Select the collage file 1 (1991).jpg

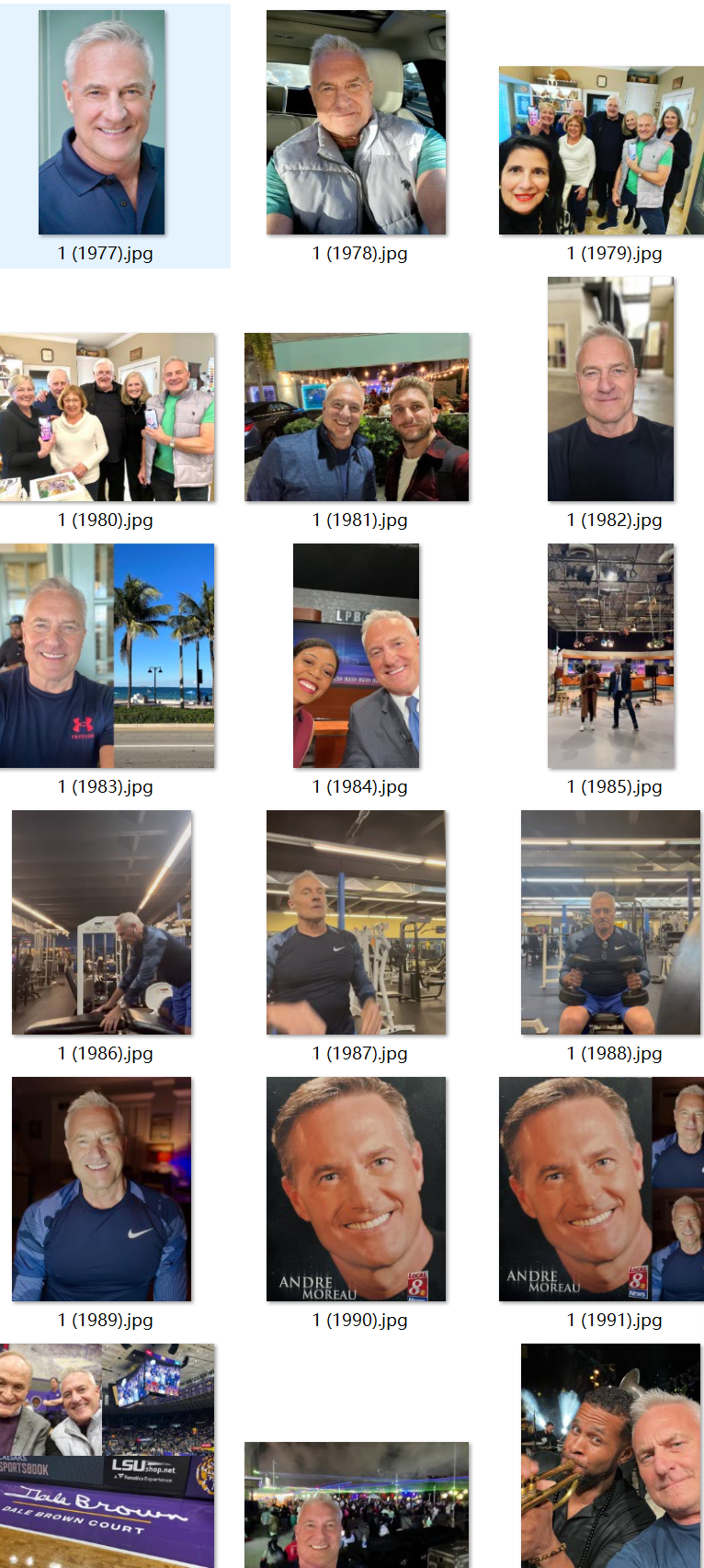(601, 1189)
